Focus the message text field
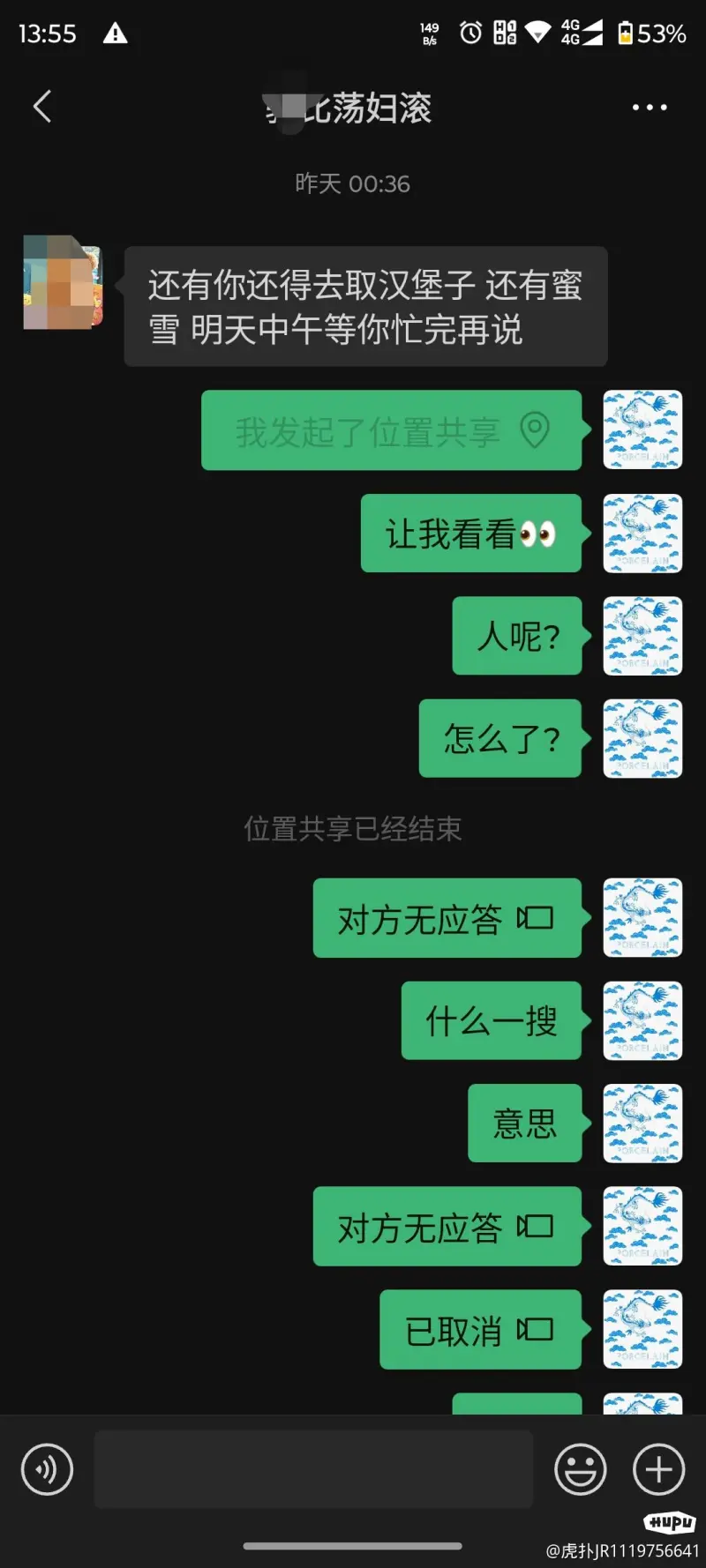The height and width of the screenshot is (1568, 706). coord(313,1469)
